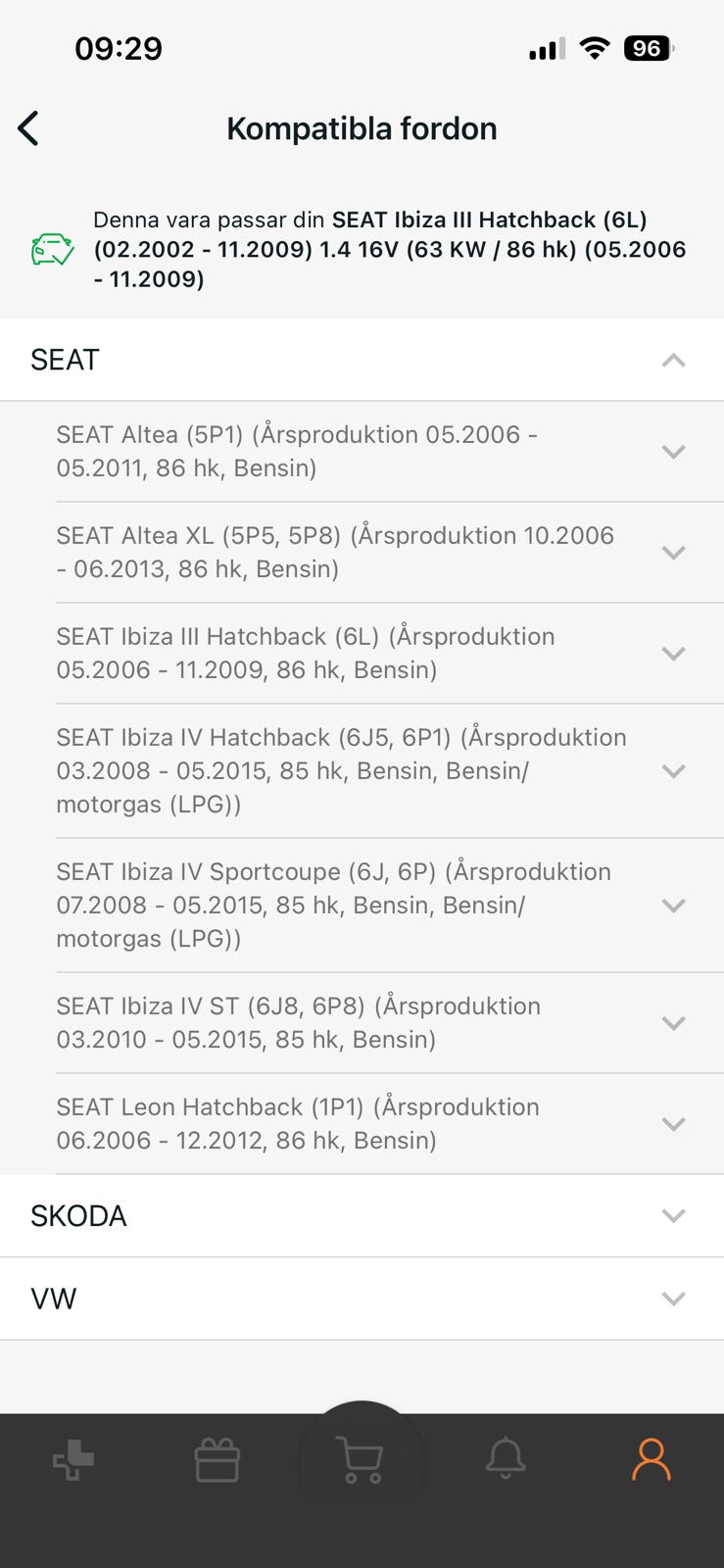The image size is (724, 1568).
Task: Open the parts catalog tab
Action: 73,1461
